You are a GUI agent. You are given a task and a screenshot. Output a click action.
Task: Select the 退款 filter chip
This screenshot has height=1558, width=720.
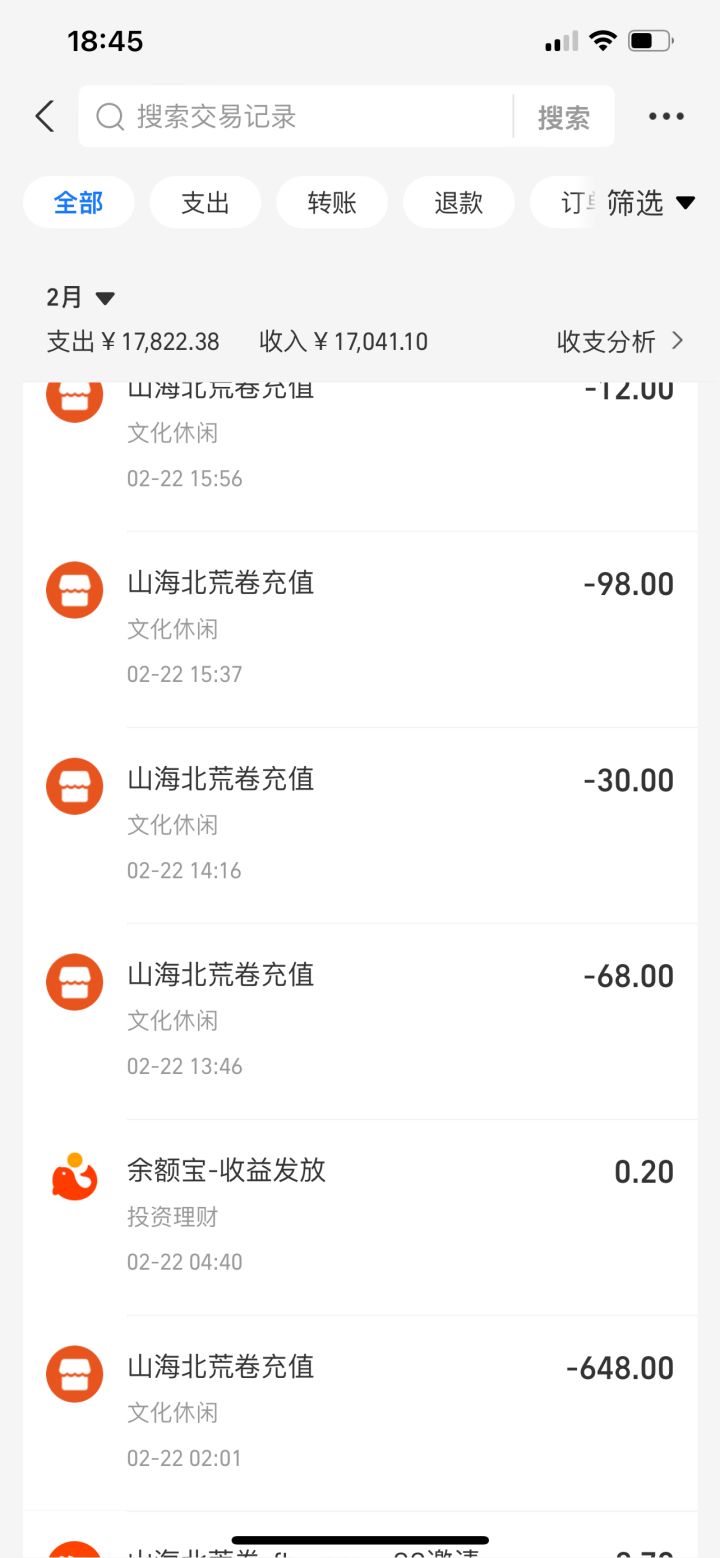point(458,202)
